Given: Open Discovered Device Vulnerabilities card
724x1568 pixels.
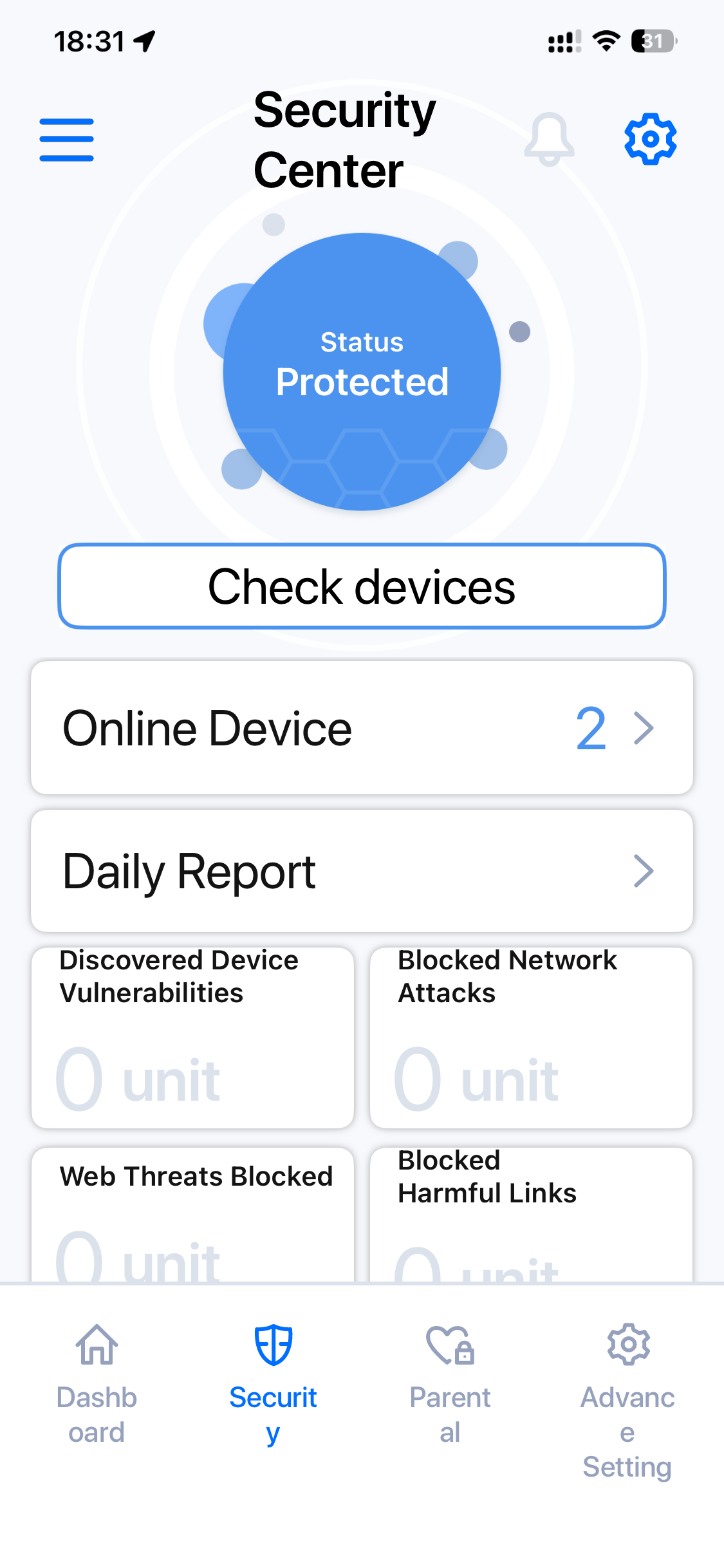Looking at the screenshot, I should coord(192,1037).
